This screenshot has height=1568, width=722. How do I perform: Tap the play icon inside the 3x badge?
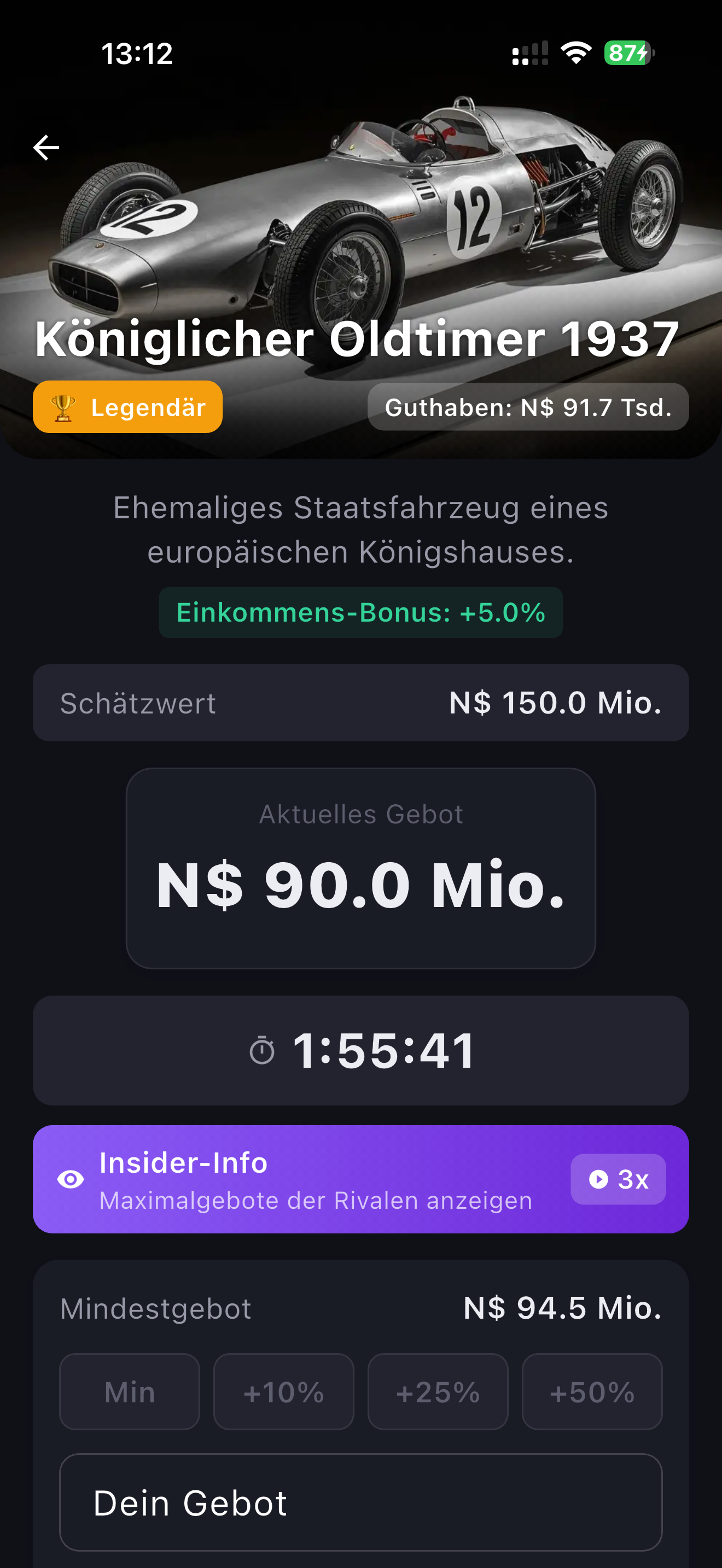point(599,1179)
